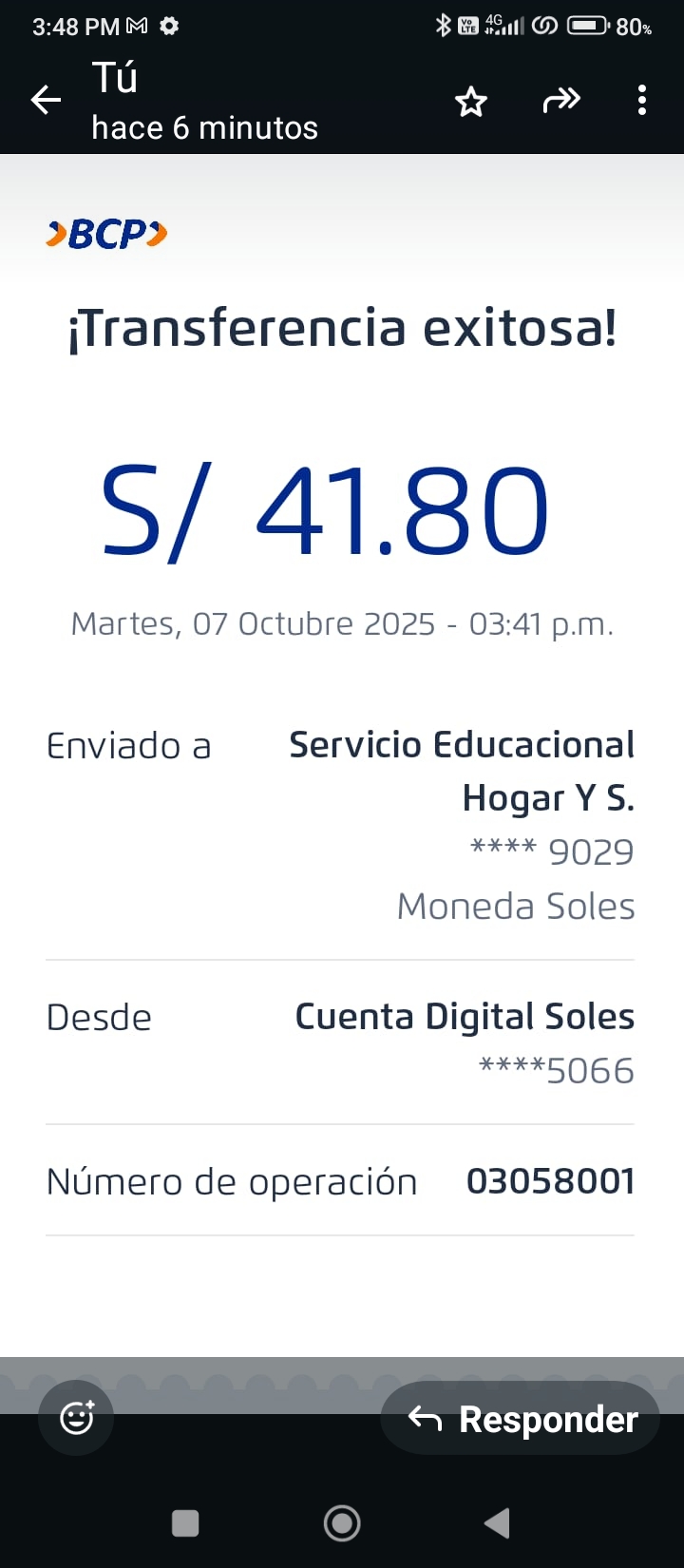684x1568 pixels.
Task: Go to the system home screen
Action: (342, 1523)
